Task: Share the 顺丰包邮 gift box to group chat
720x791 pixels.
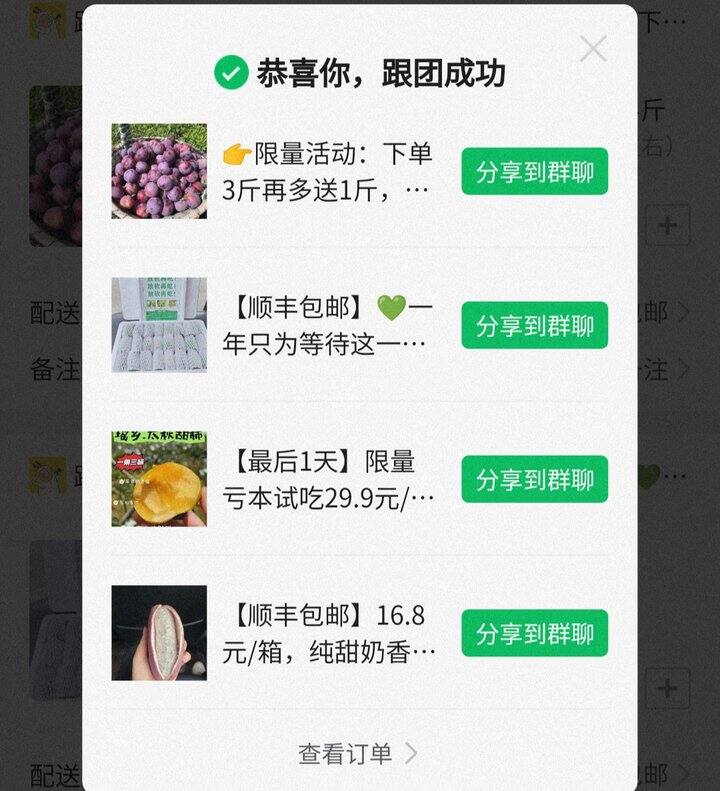Action: (x=534, y=325)
